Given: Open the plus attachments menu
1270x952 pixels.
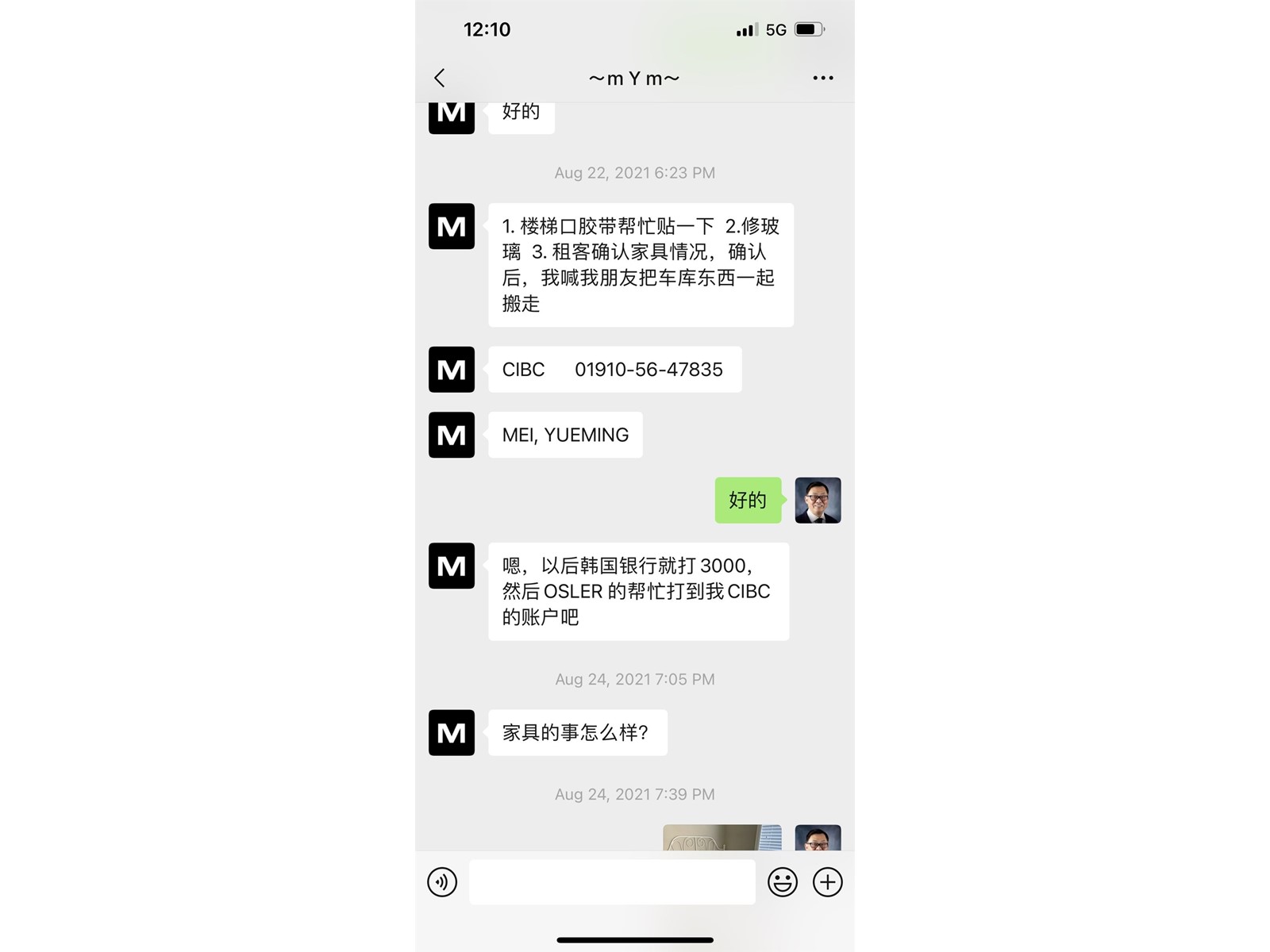Looking at the screenshot, I should [x=827, y=882].
